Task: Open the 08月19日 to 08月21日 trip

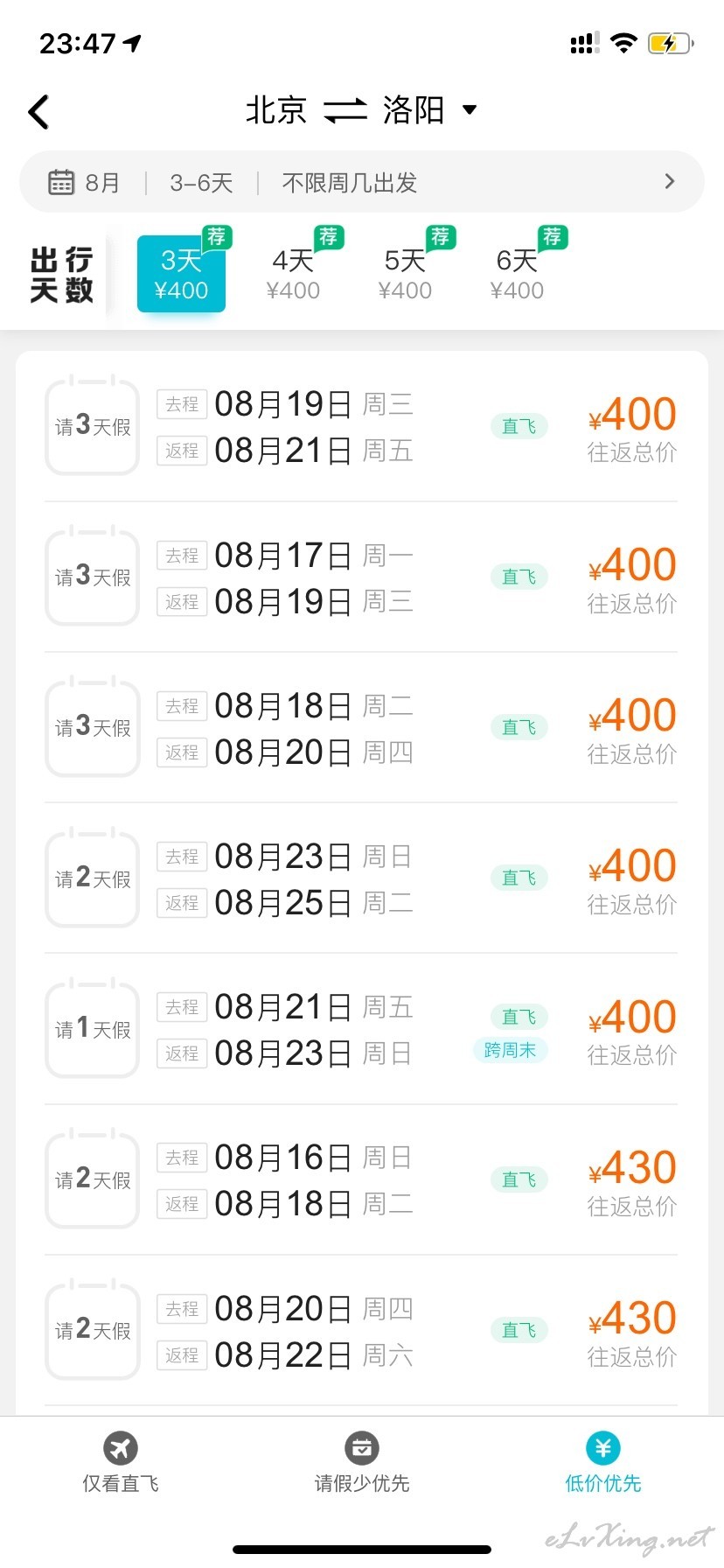Action: point(361,427)
